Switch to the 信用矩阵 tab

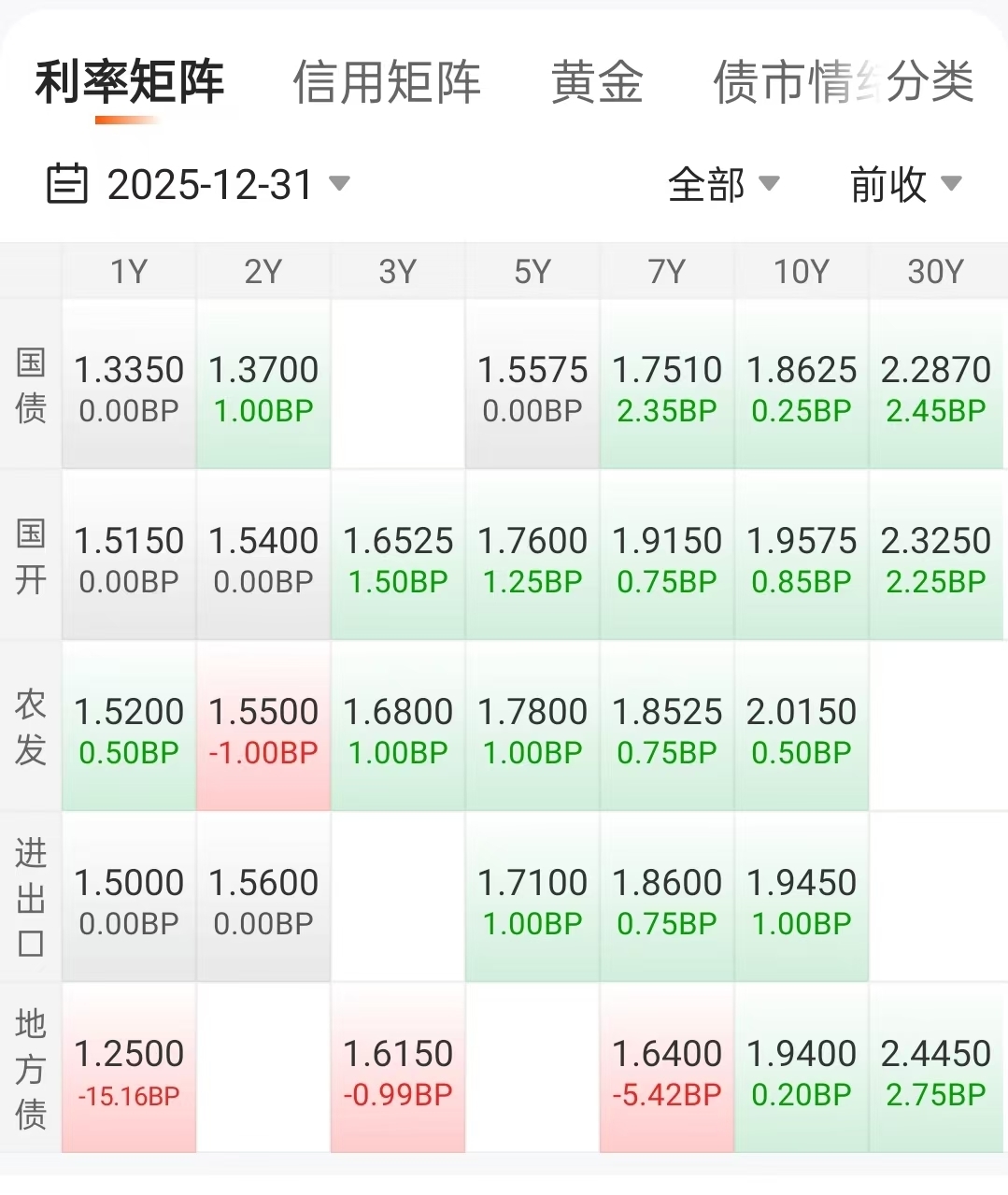click(x=386, y=82)
